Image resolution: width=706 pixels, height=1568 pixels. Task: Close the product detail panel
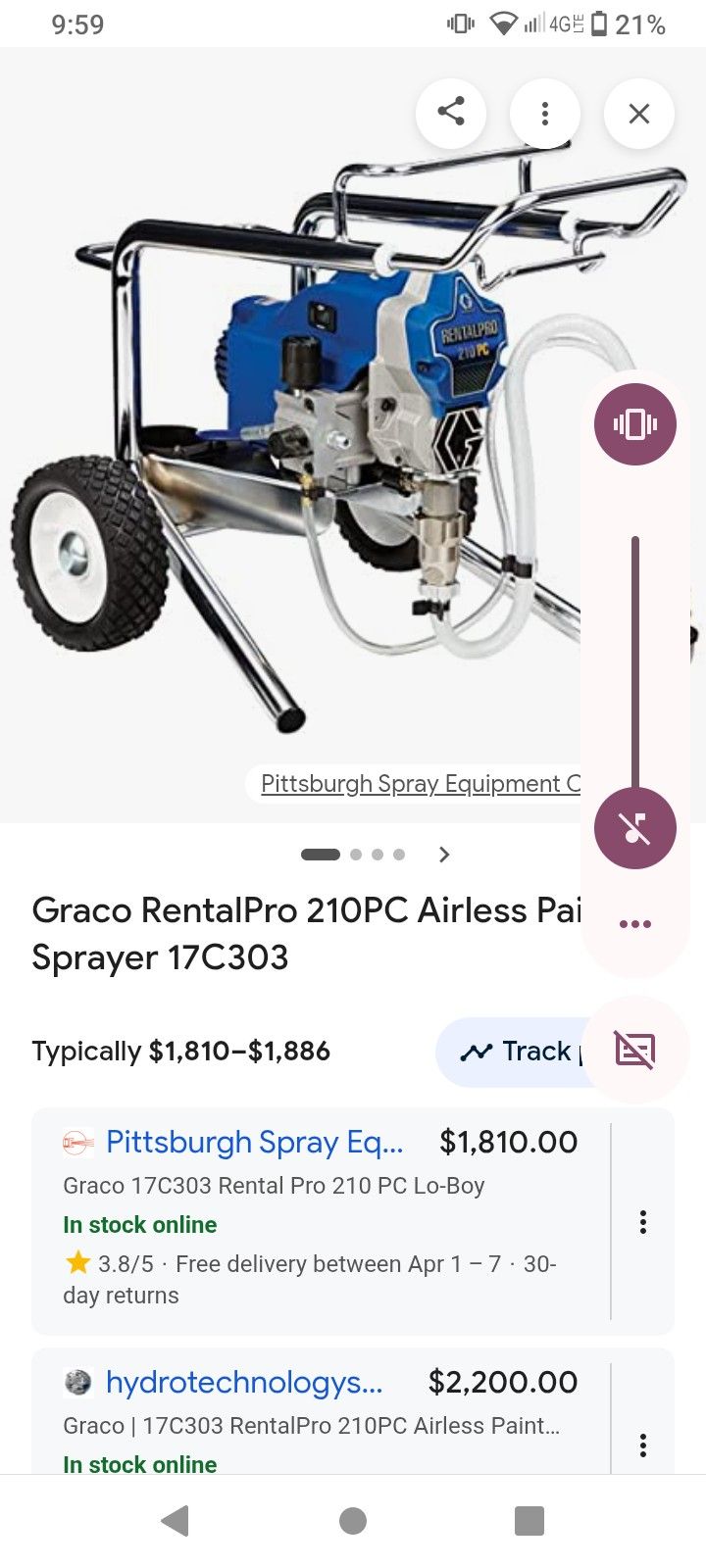[638, 114]
